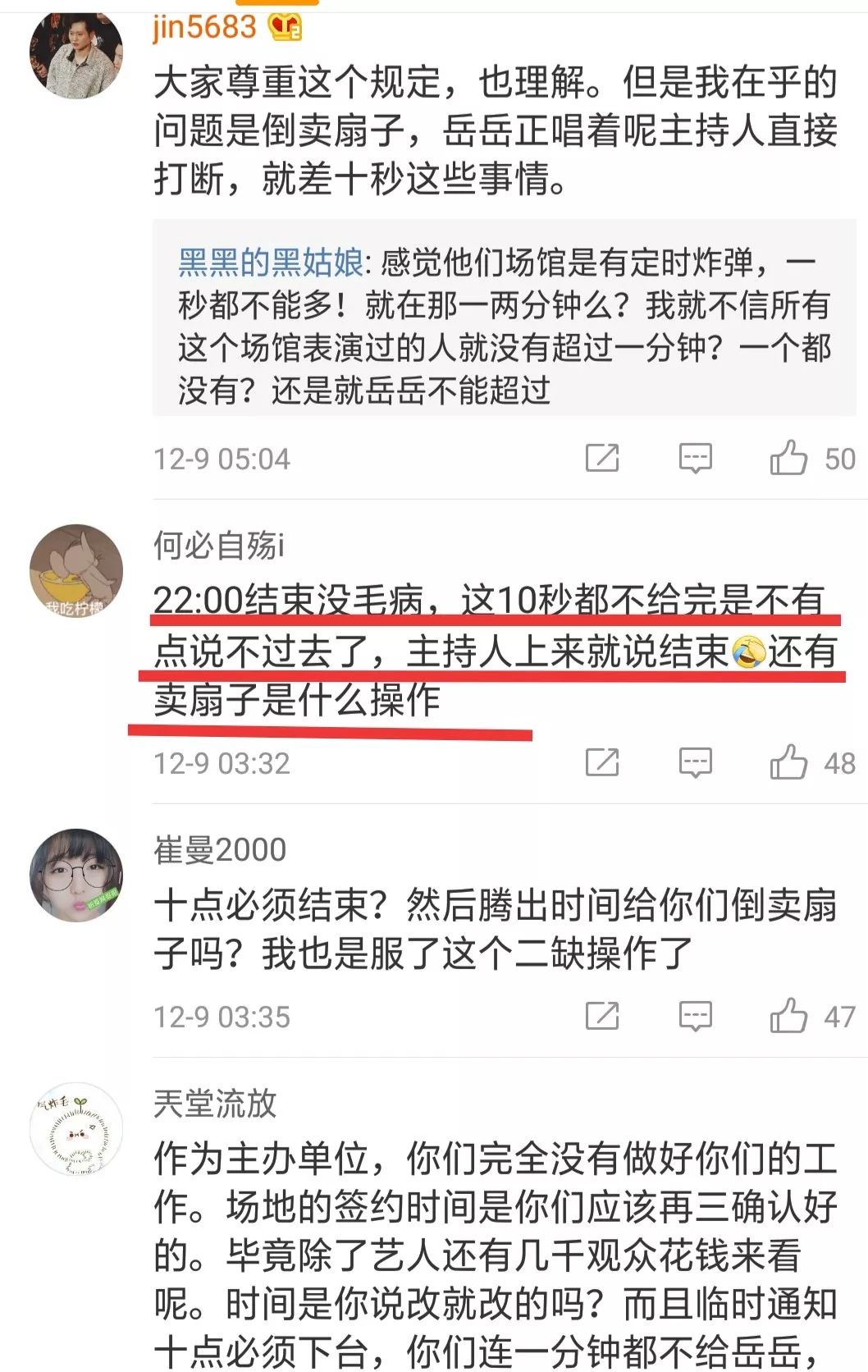Viewport: 868px width, 1372px height.
Task: Open 黑黑的黑姑娘's profile link in quoted reply
Action: (x=270, y=263)
